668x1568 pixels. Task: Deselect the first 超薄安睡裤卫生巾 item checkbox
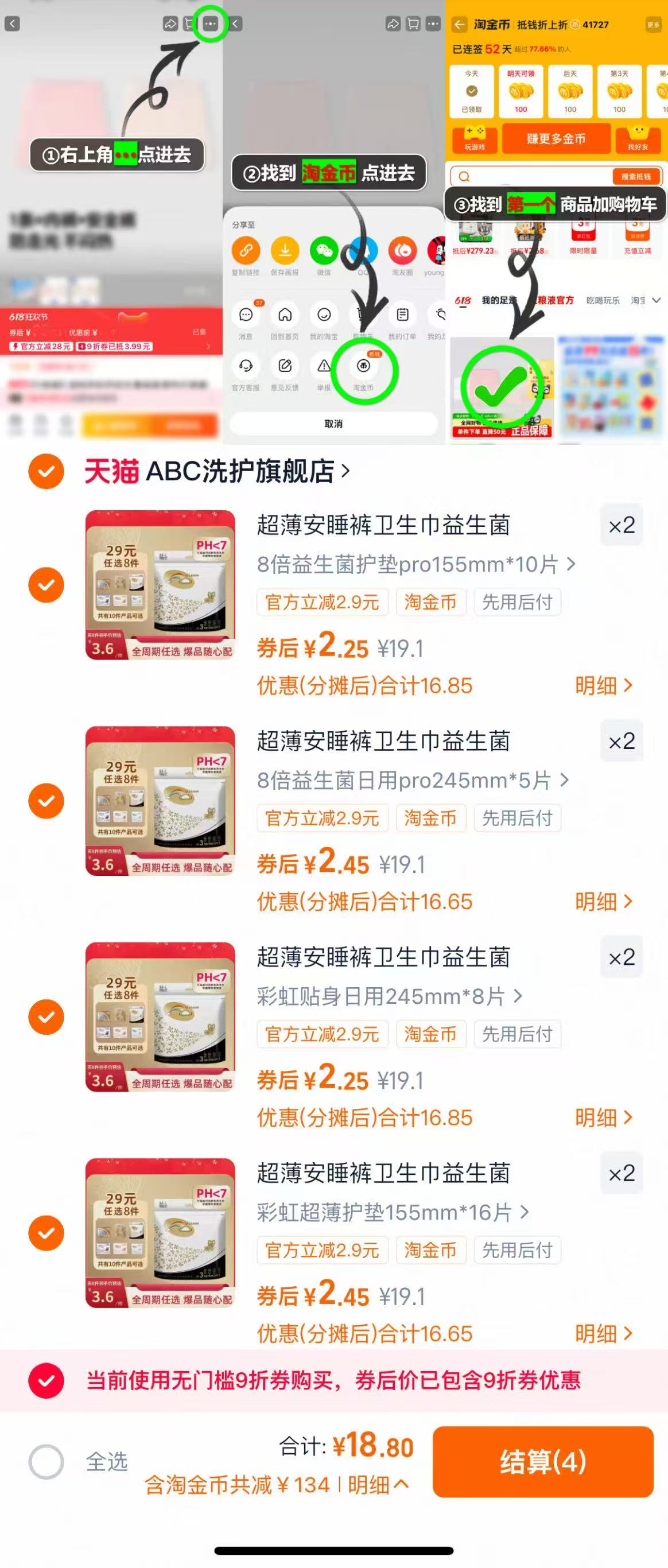[47, 583]
